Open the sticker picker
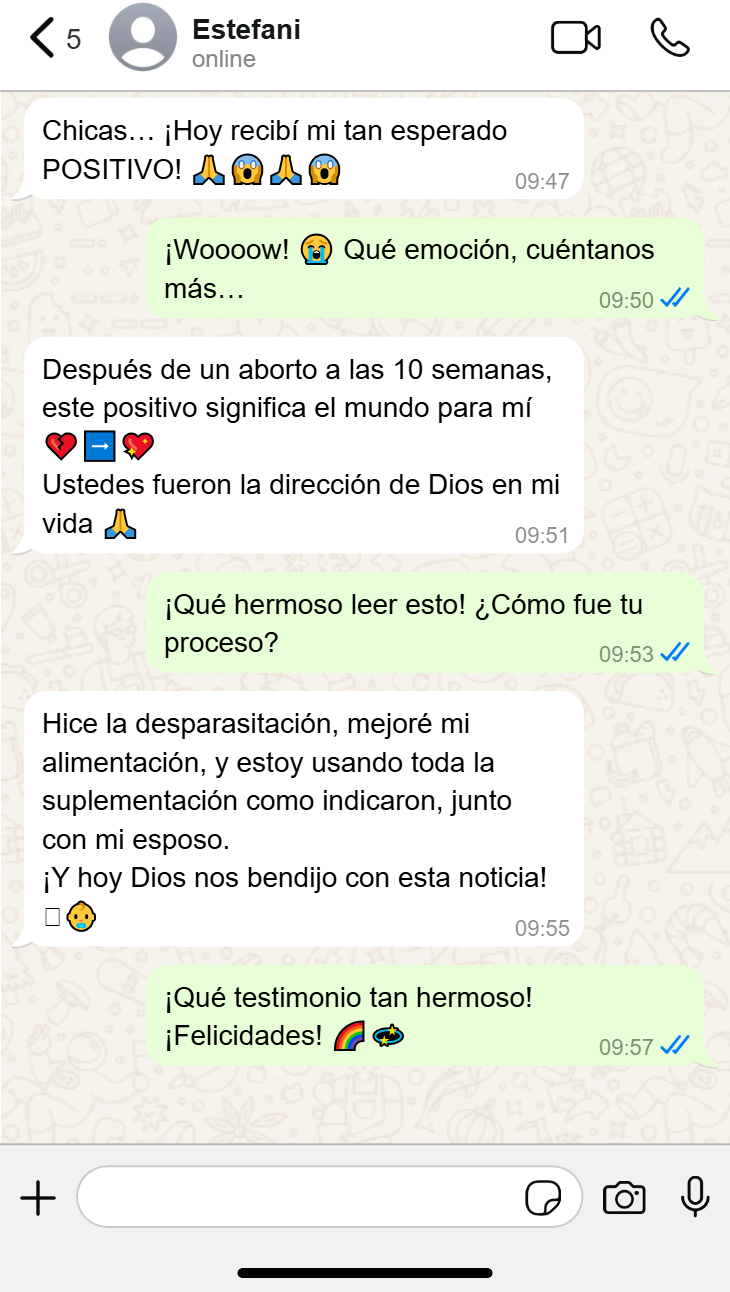This screenshot has height=1292, width=730. tap(543, 1197)
